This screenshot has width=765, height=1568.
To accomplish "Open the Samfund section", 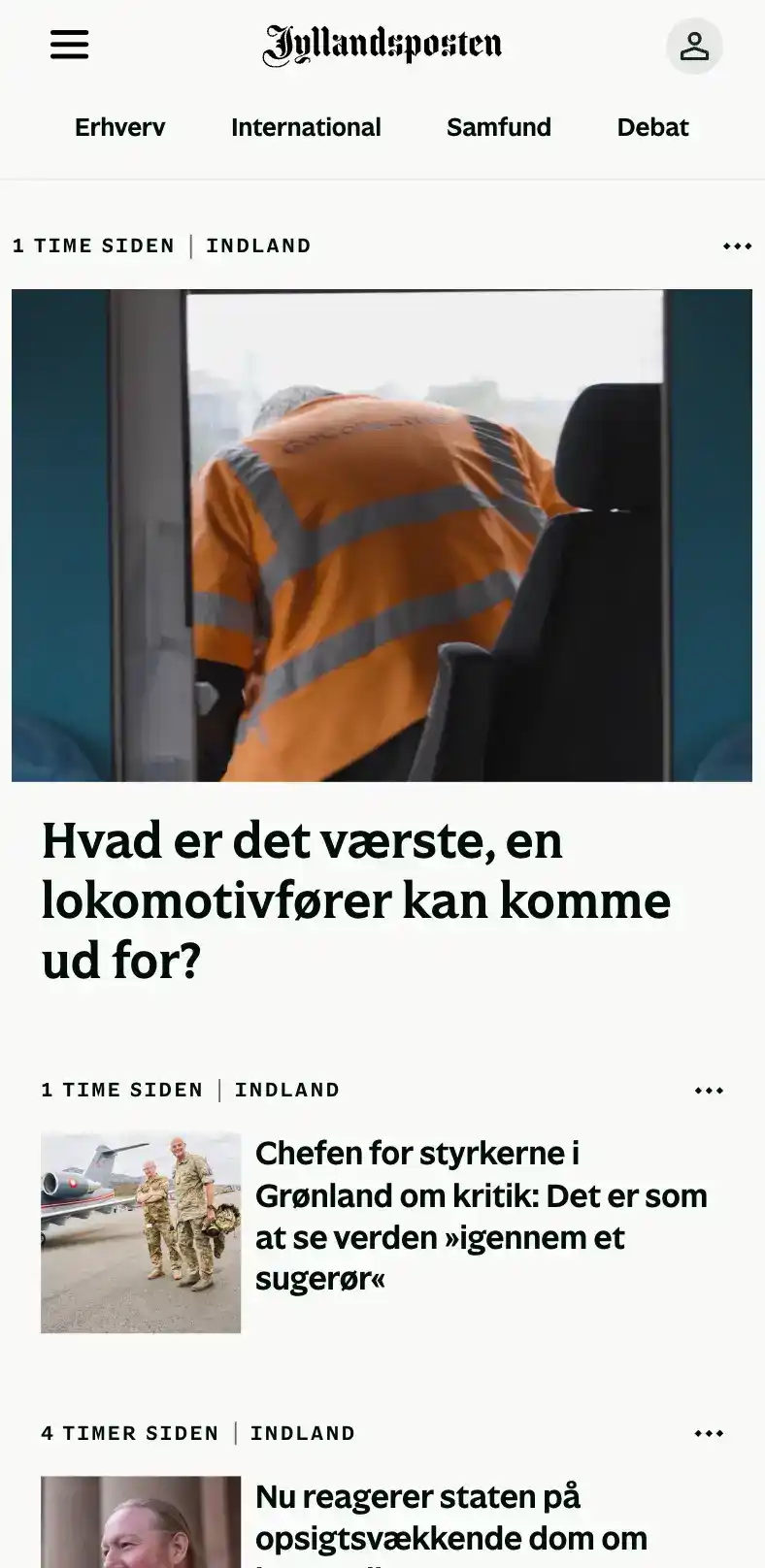I will 499,127.
